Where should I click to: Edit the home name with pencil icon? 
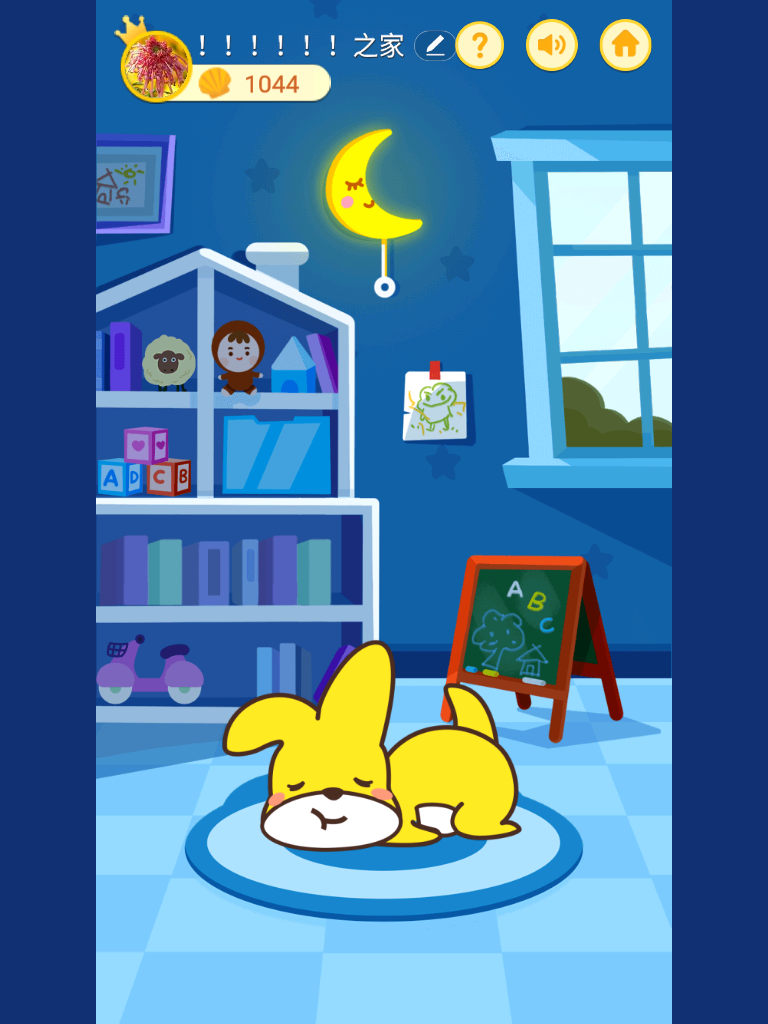click(x=434, y=45)
